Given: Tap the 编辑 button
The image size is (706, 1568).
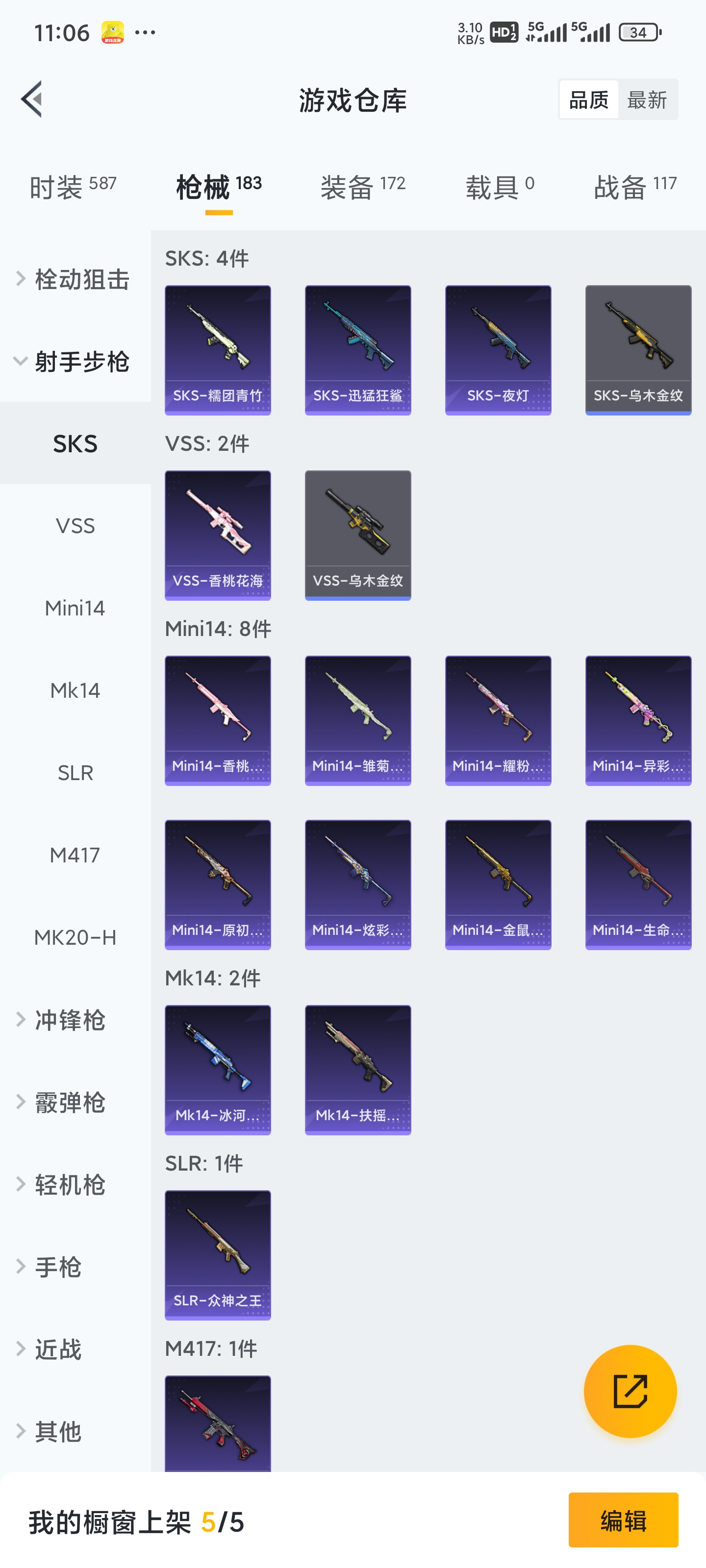Looking at the screenshot, I should pos(623,1520).
